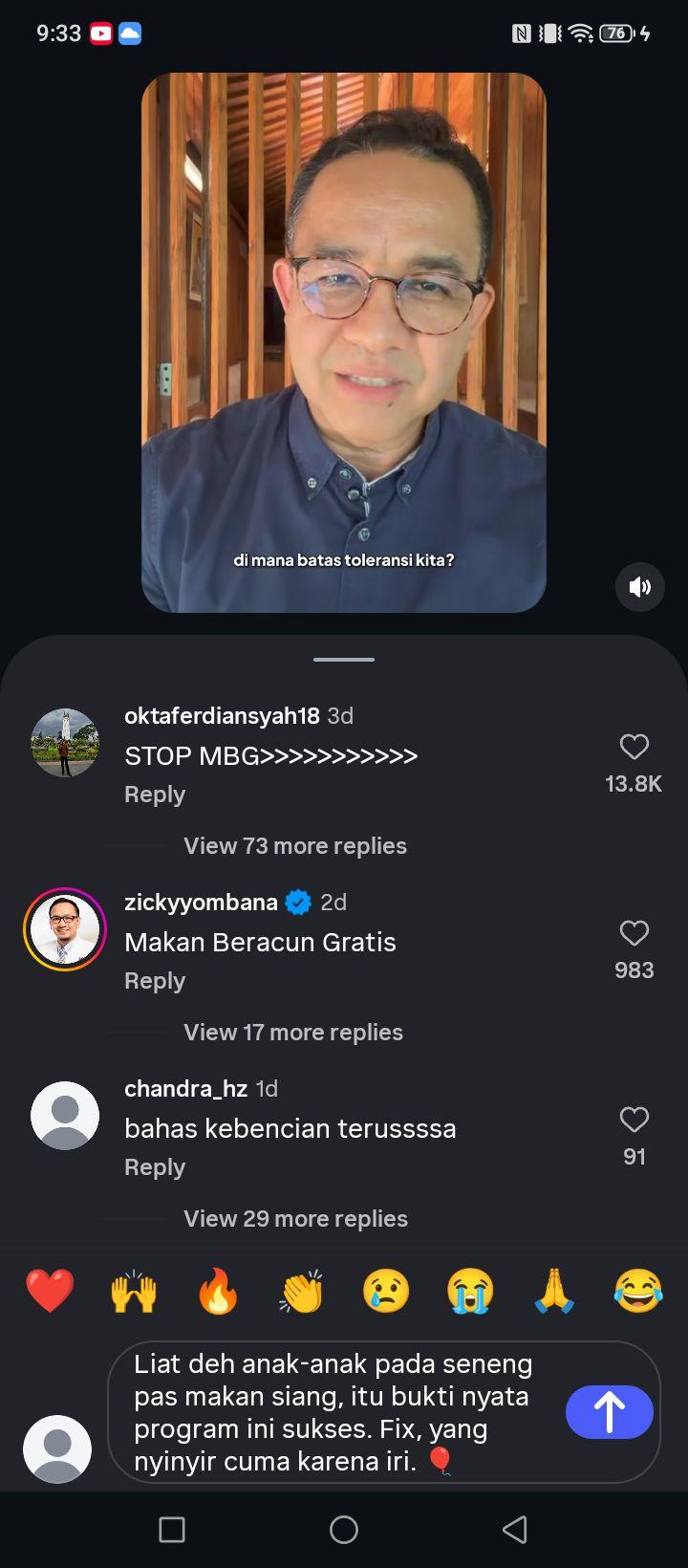
Task: Open oktaferdiansyah18's profile avatar
Action: [65, 743]
